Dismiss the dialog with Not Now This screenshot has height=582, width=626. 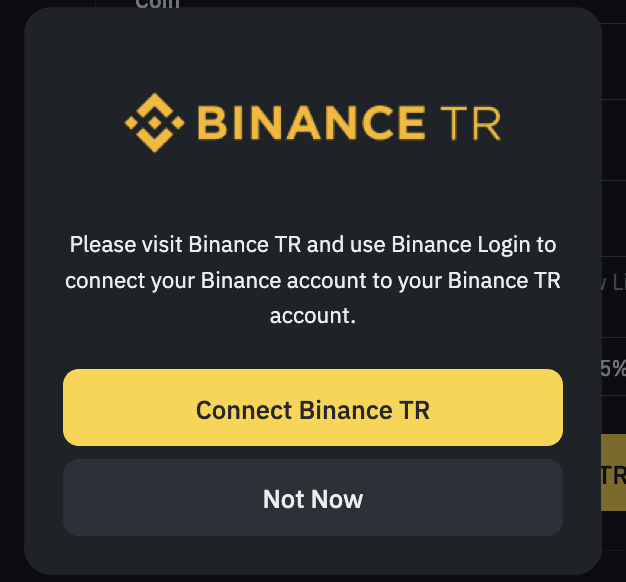point(313,498)
